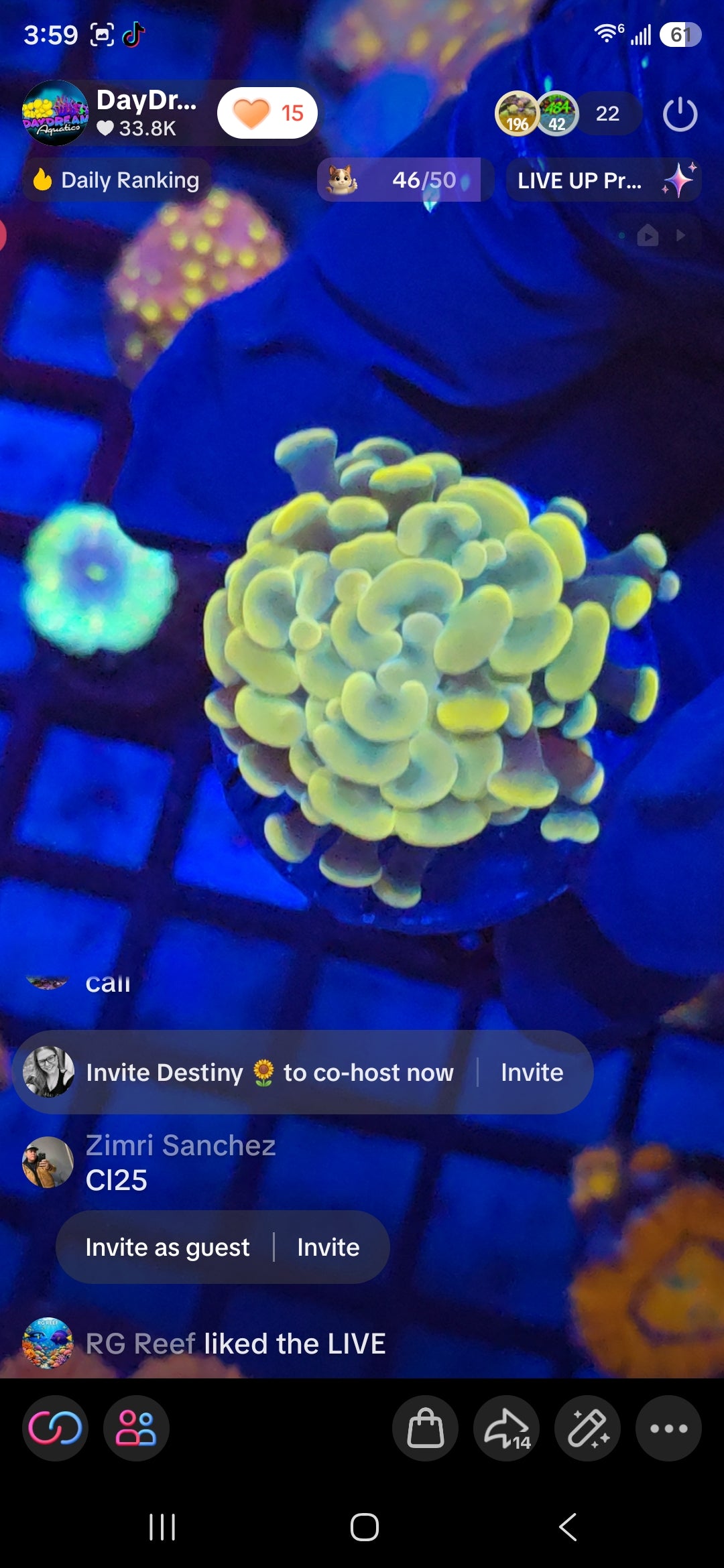Open the shopping bag
Image resolution: width=724 pixels, height=1568 pixels.
425,1428
